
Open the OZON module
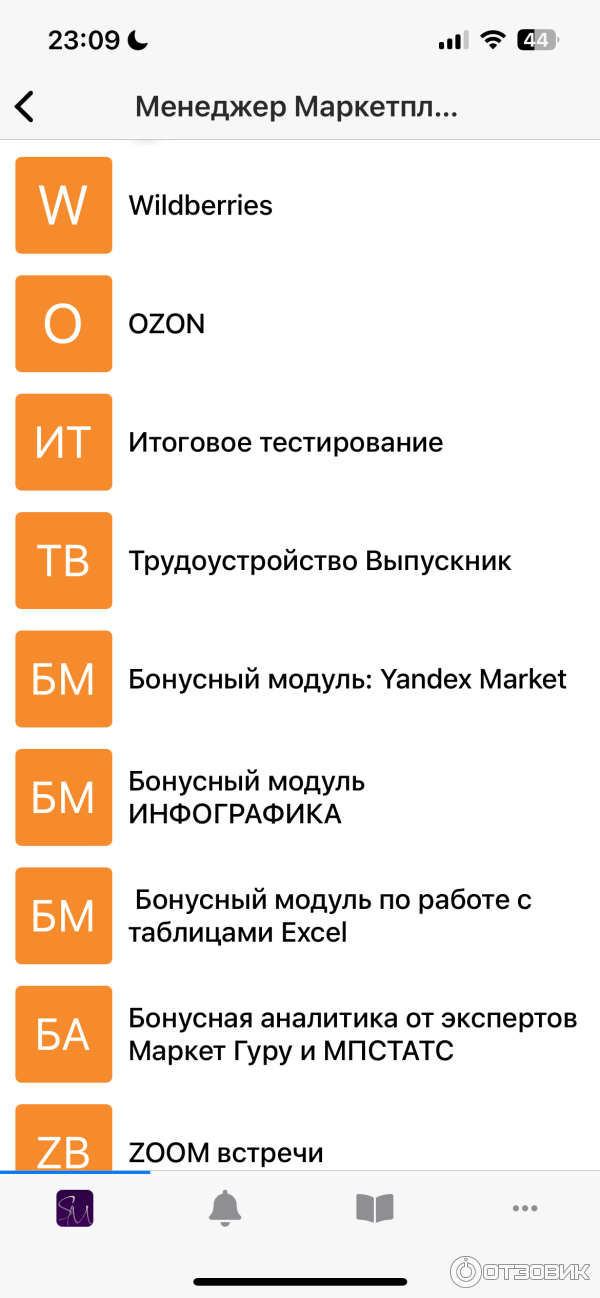point(167,324)
